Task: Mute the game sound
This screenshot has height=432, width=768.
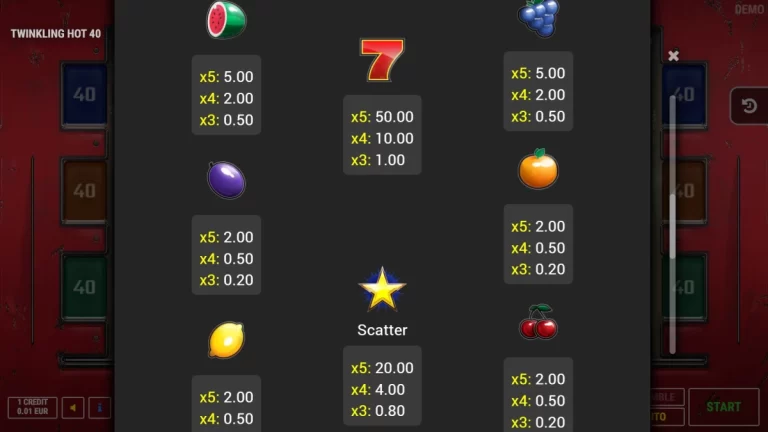Action: [x=73, y=408]
